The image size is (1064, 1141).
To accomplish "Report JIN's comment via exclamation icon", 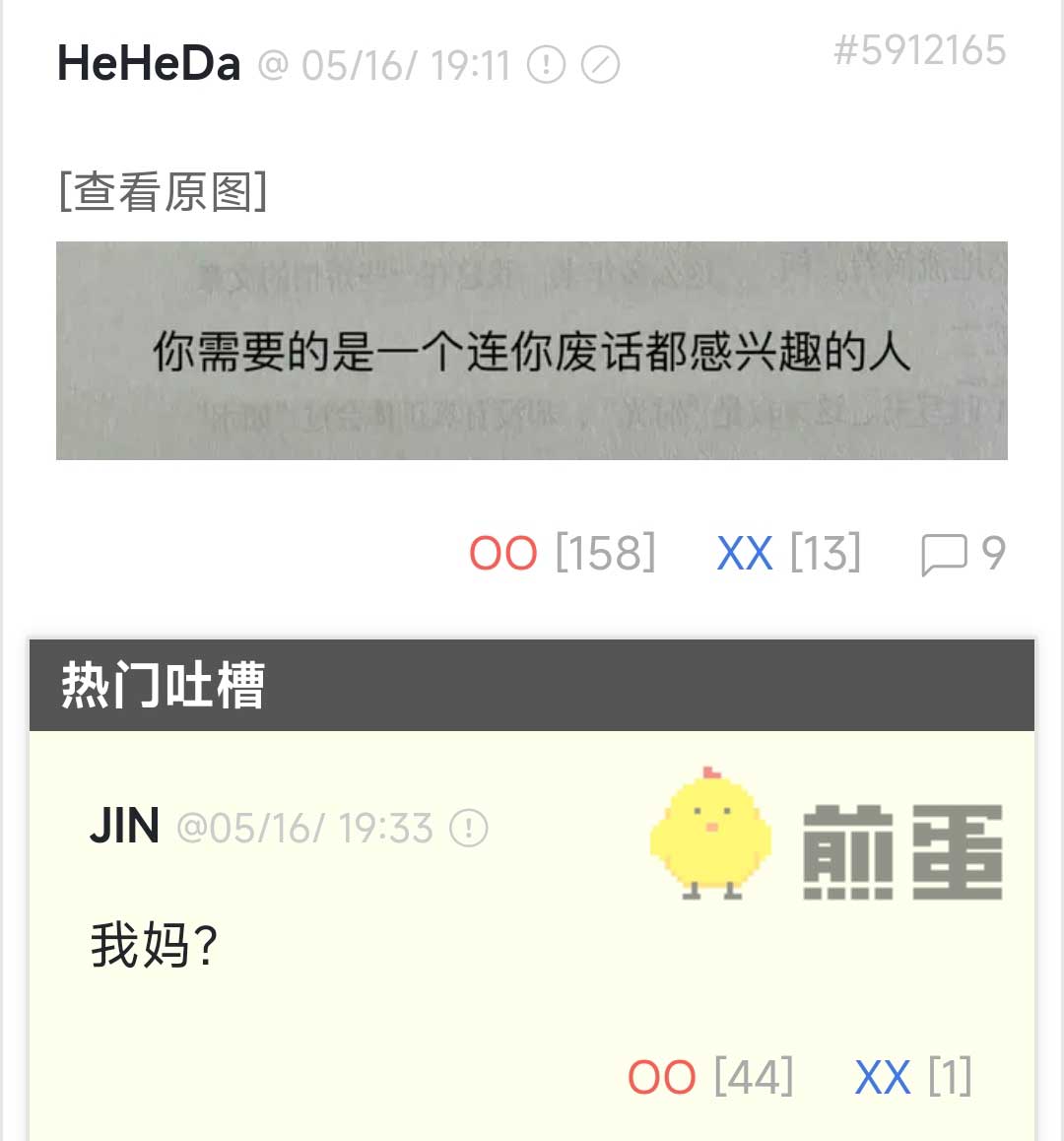I will [x=469, y=828].
